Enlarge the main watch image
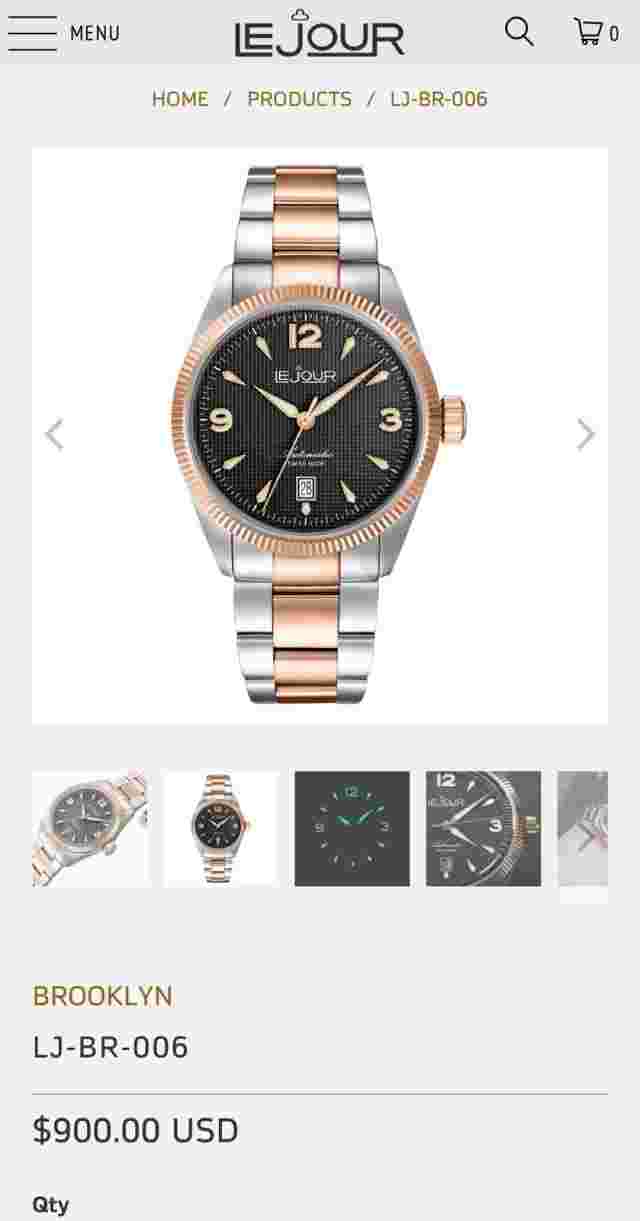 pyautogui.click(x=319, y=435)
